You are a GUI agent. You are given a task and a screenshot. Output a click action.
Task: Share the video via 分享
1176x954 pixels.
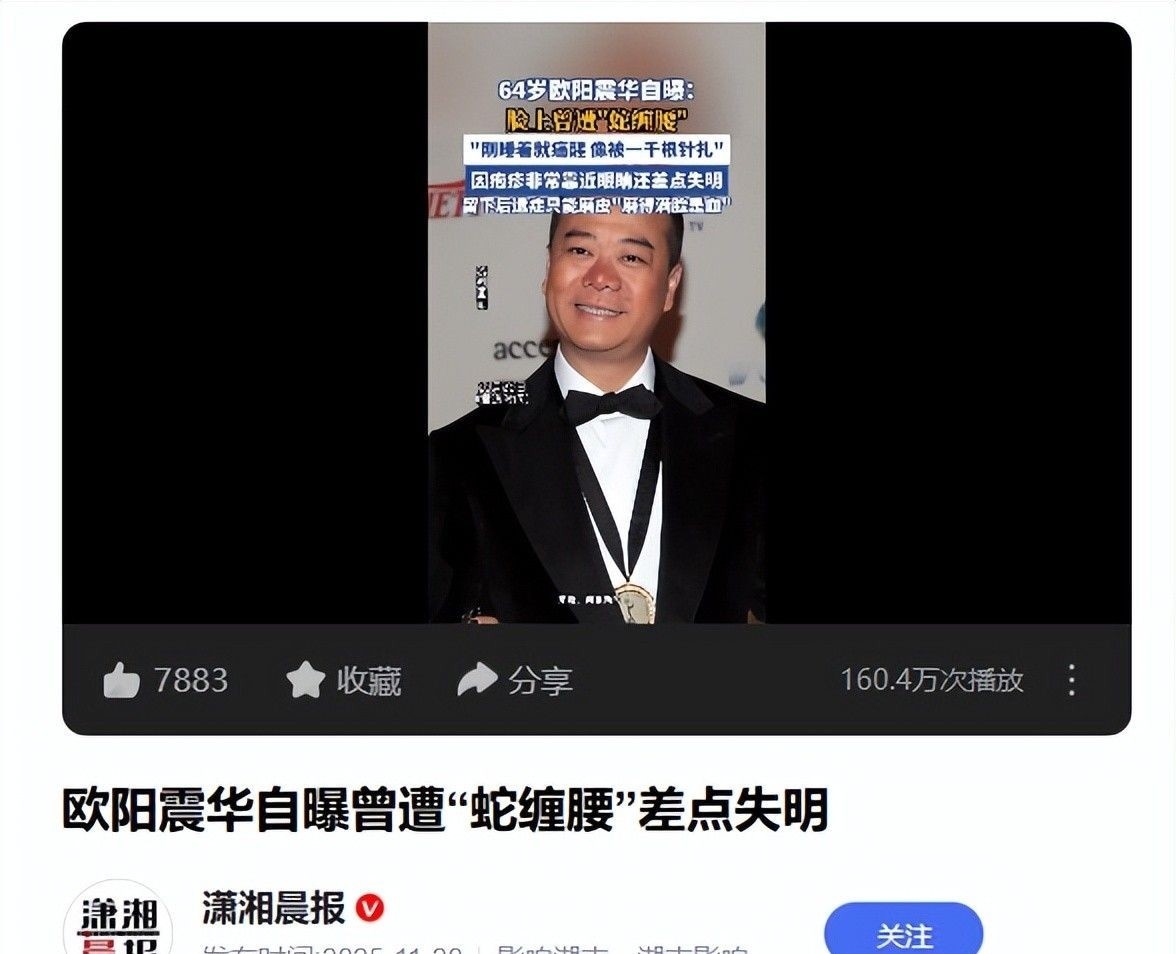(x=515, y=681)
